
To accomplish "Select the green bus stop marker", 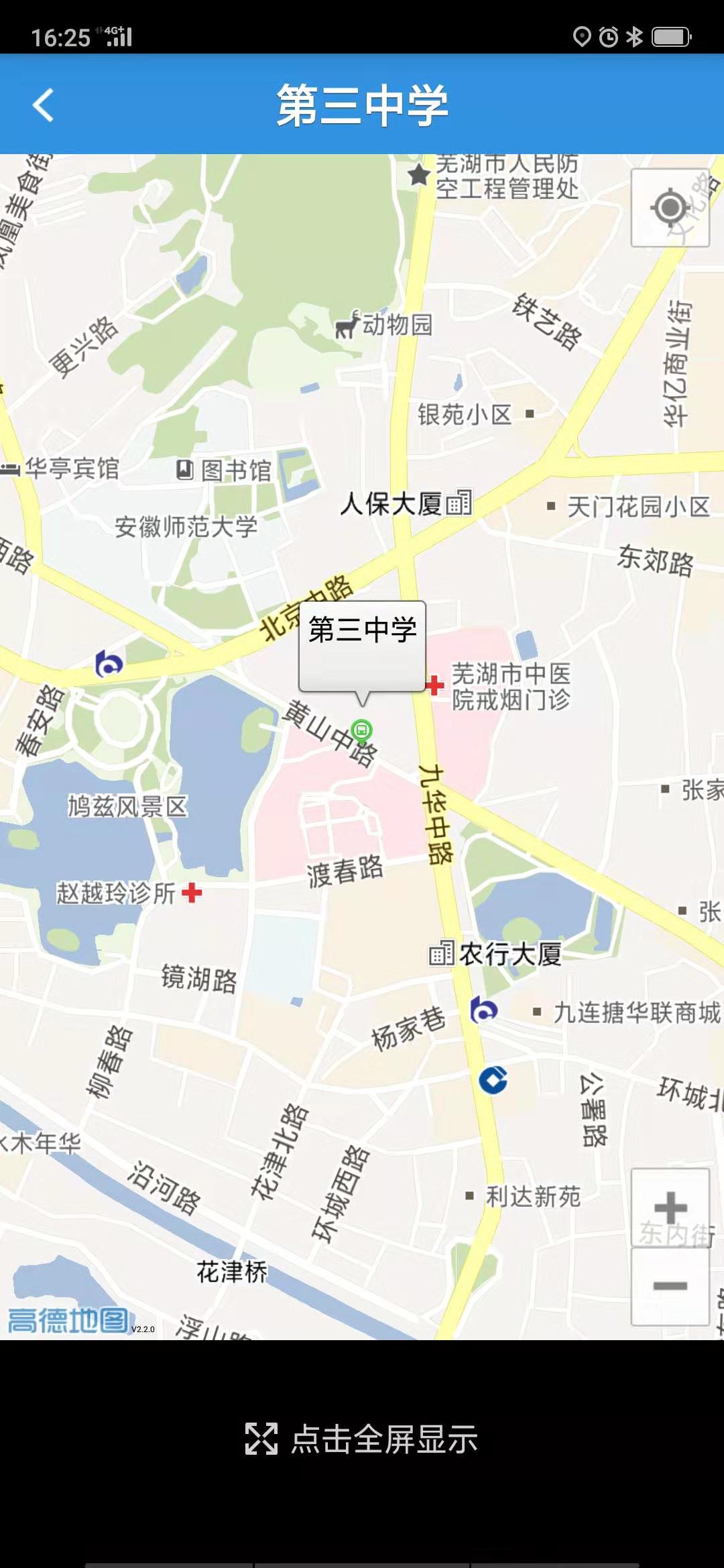I will 362,730.
